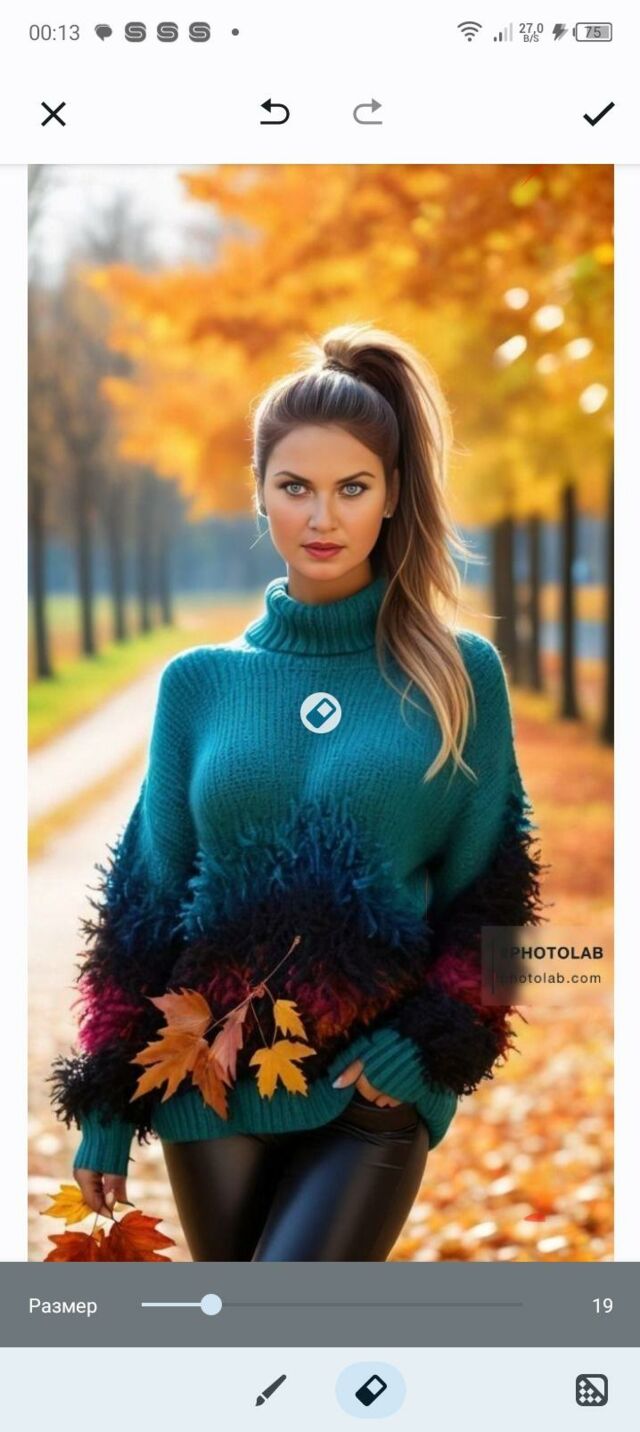Open the transparency pattern tool
The width and height of the screenshot is (640, 1432).
pos(591,1390)
